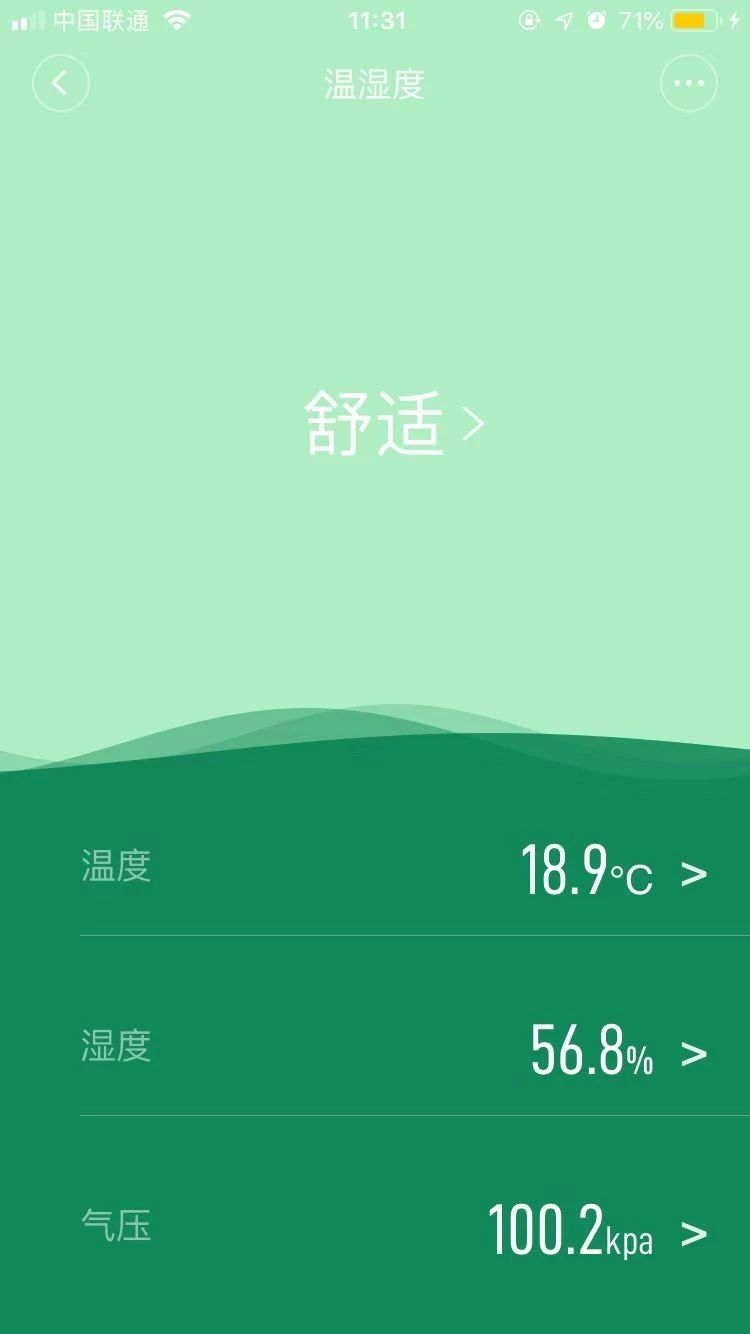Open the comfort status 舒适 detail view
750x1334 pixels.
pyautogui.click(x=375, y=424)
